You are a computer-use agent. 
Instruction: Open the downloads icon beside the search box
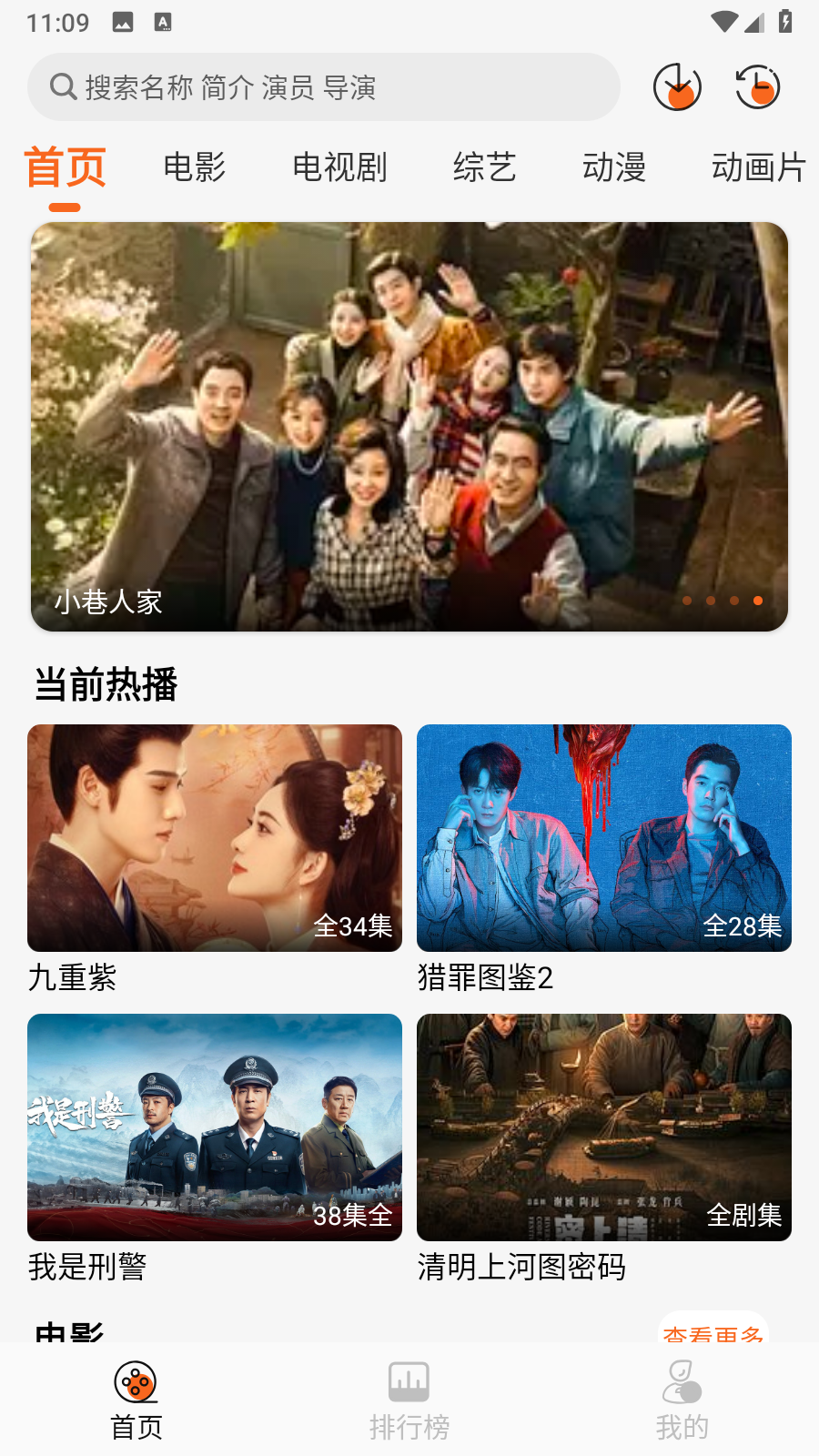pyautogui.click(x=677, y=87)
